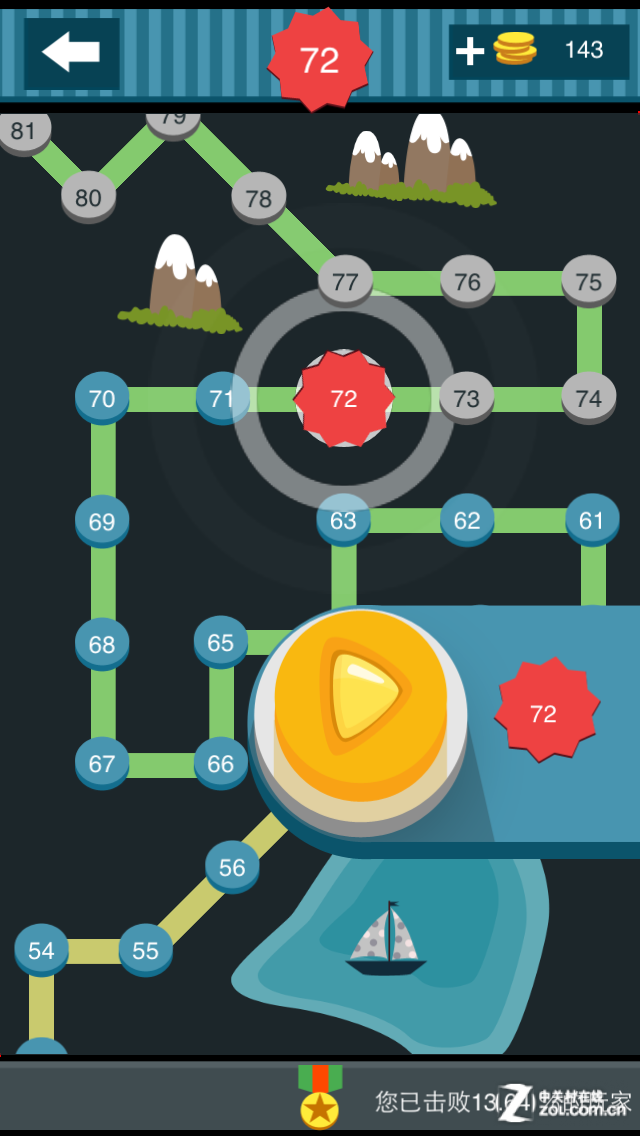This screenshot has width=640, height=1136.
Task: Select level 63 node
Action: click(x=343, y=520)
